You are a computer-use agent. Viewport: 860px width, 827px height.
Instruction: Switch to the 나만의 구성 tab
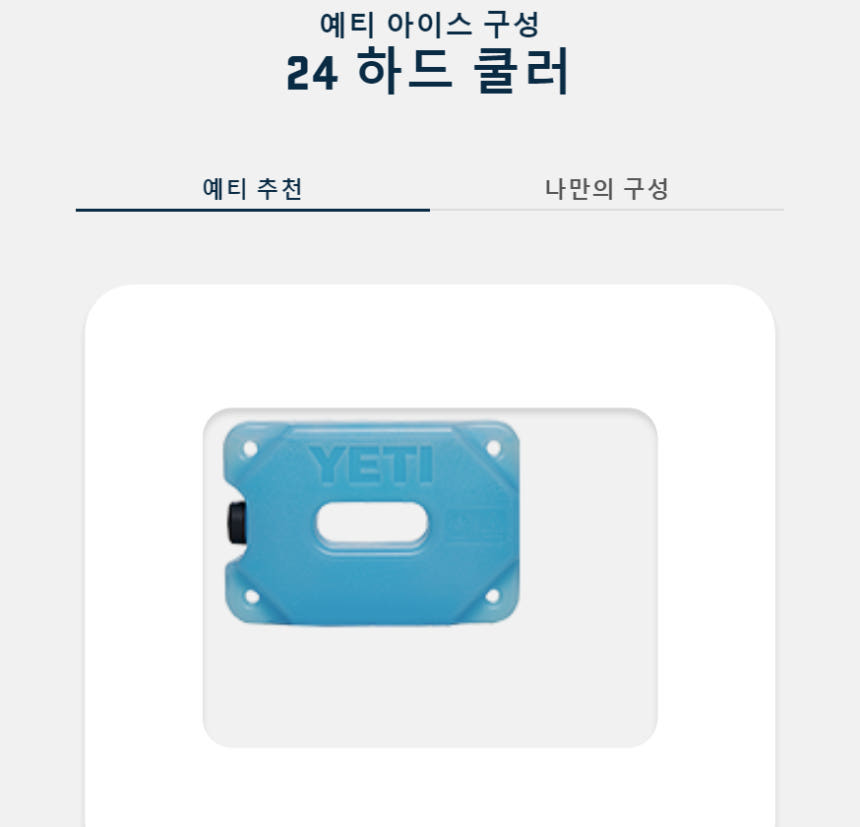pyautogui.click(x=606, y=189)
